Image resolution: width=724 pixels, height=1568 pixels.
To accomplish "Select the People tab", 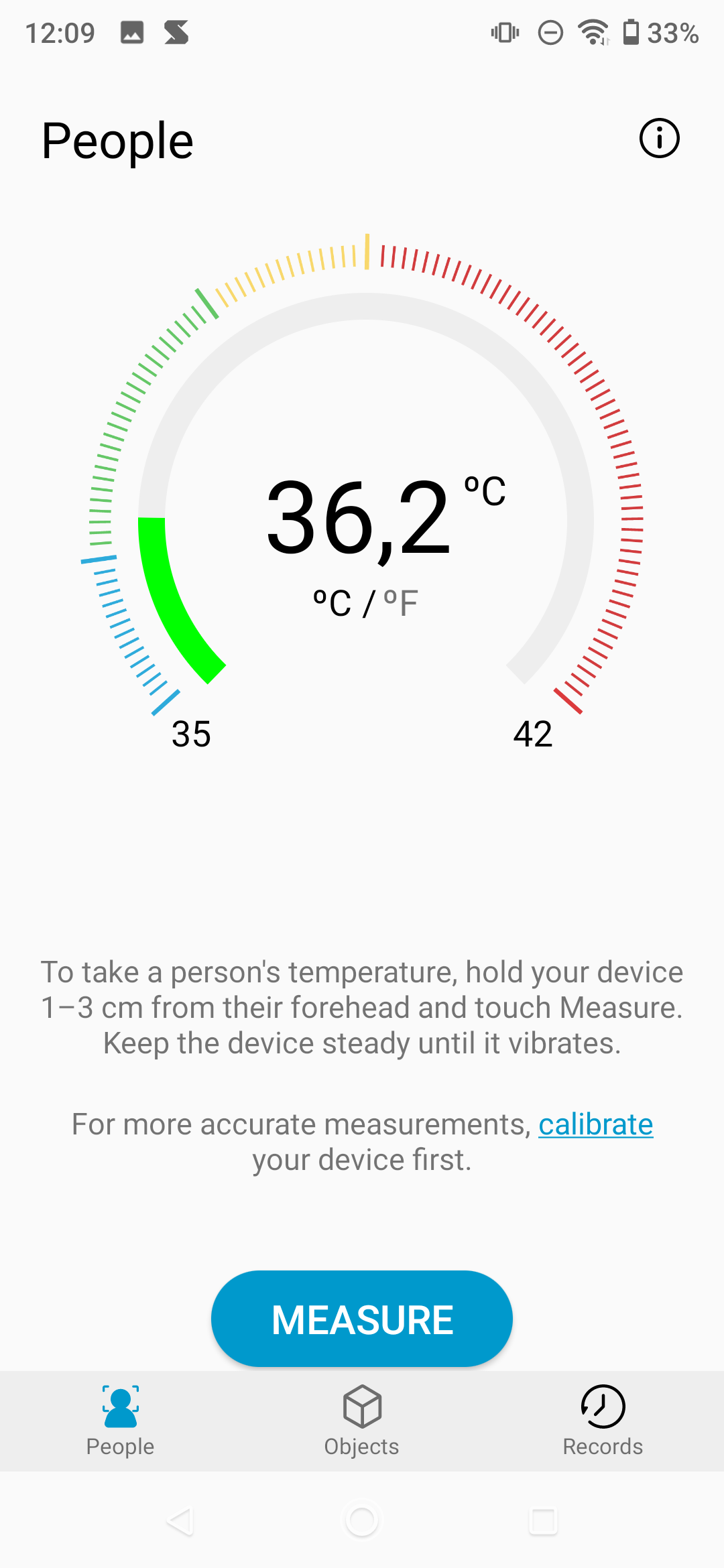I will (121, 1421).
